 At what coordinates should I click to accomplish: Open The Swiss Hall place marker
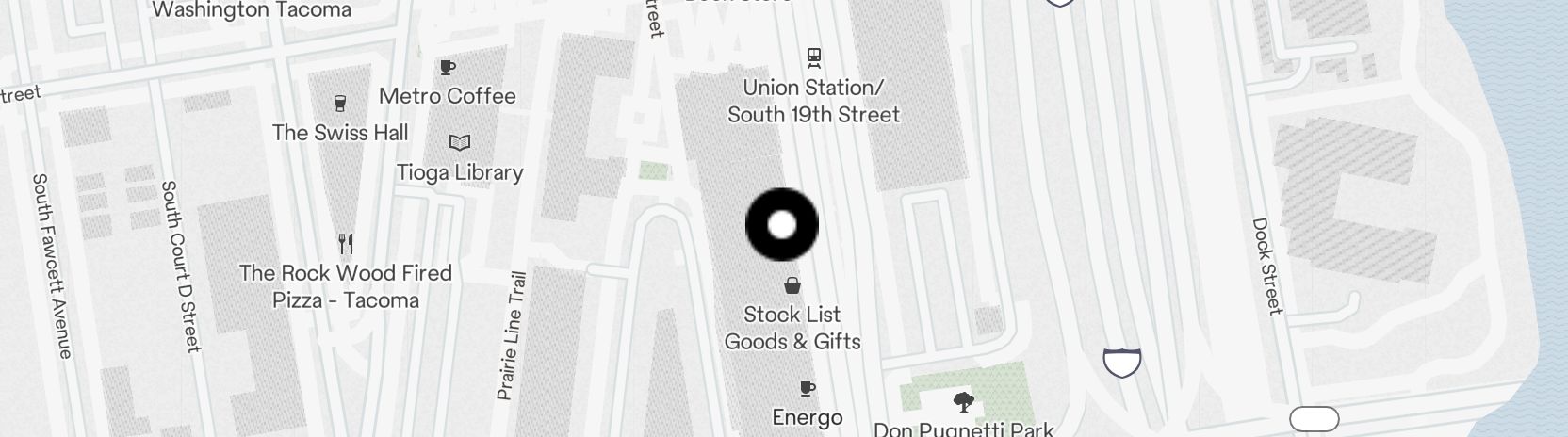[340, 104]
